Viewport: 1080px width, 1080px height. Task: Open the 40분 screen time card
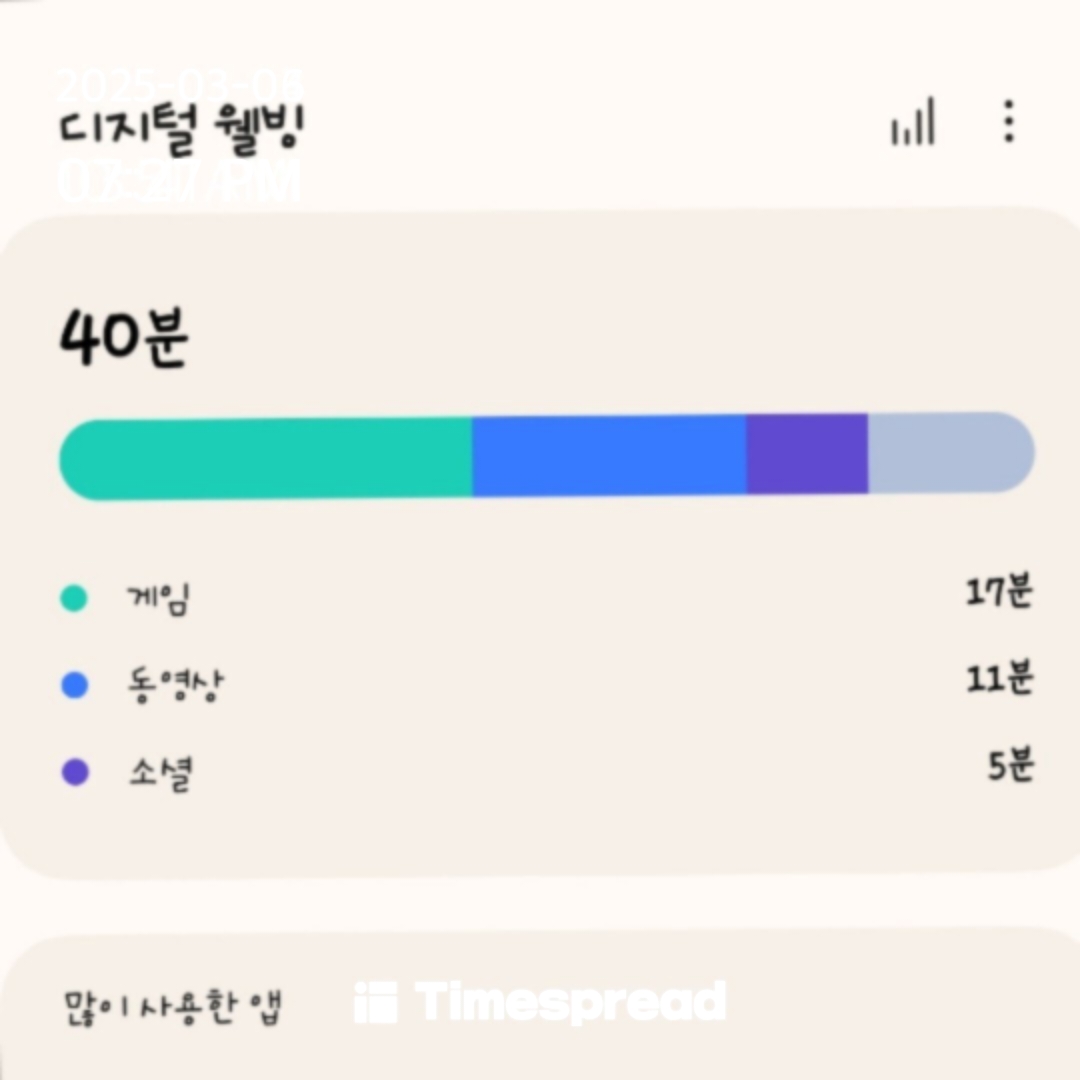click(x=540, y=543)
